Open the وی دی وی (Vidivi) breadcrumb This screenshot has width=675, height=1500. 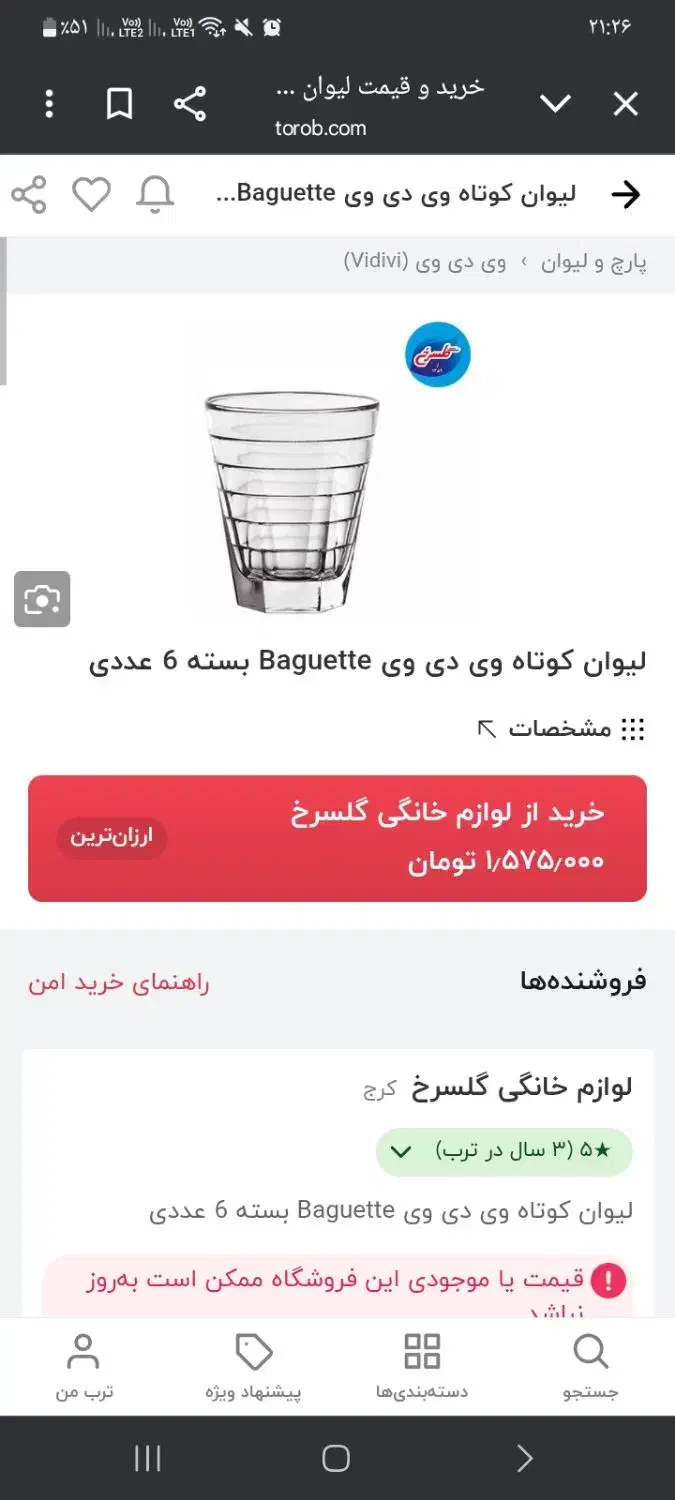click(425, 263)
